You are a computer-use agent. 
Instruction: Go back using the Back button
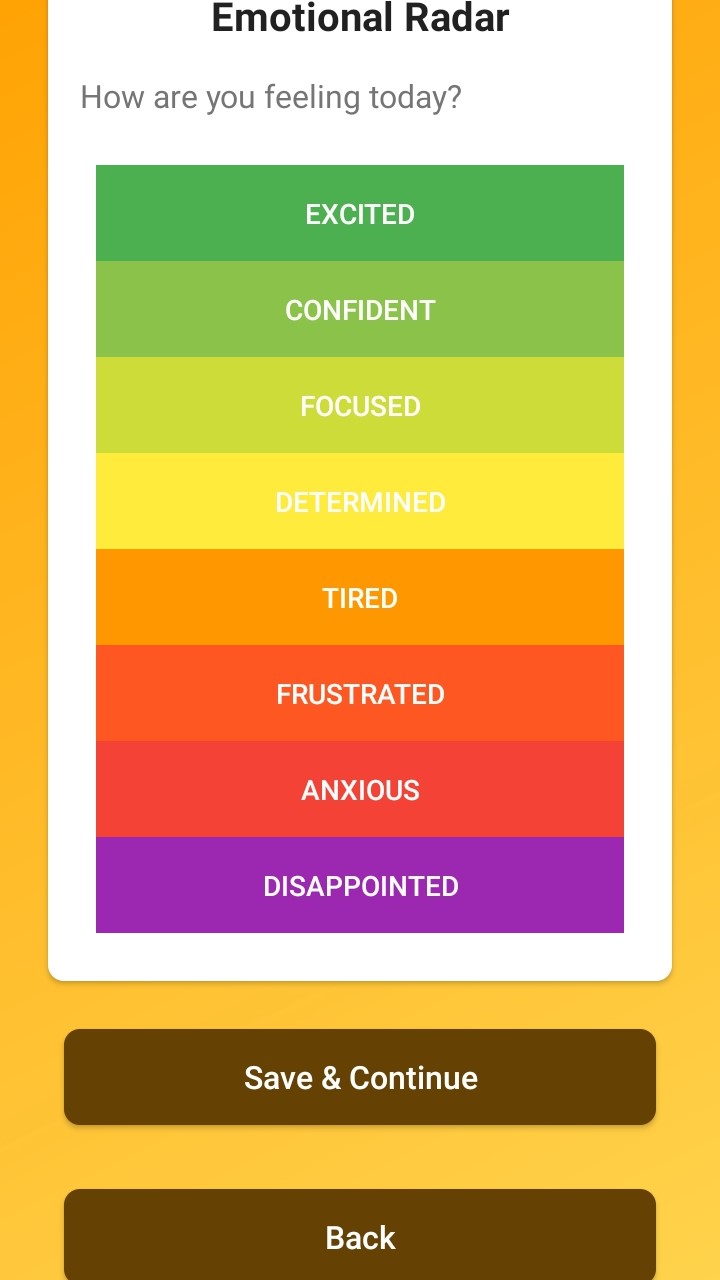[360, 1236]
